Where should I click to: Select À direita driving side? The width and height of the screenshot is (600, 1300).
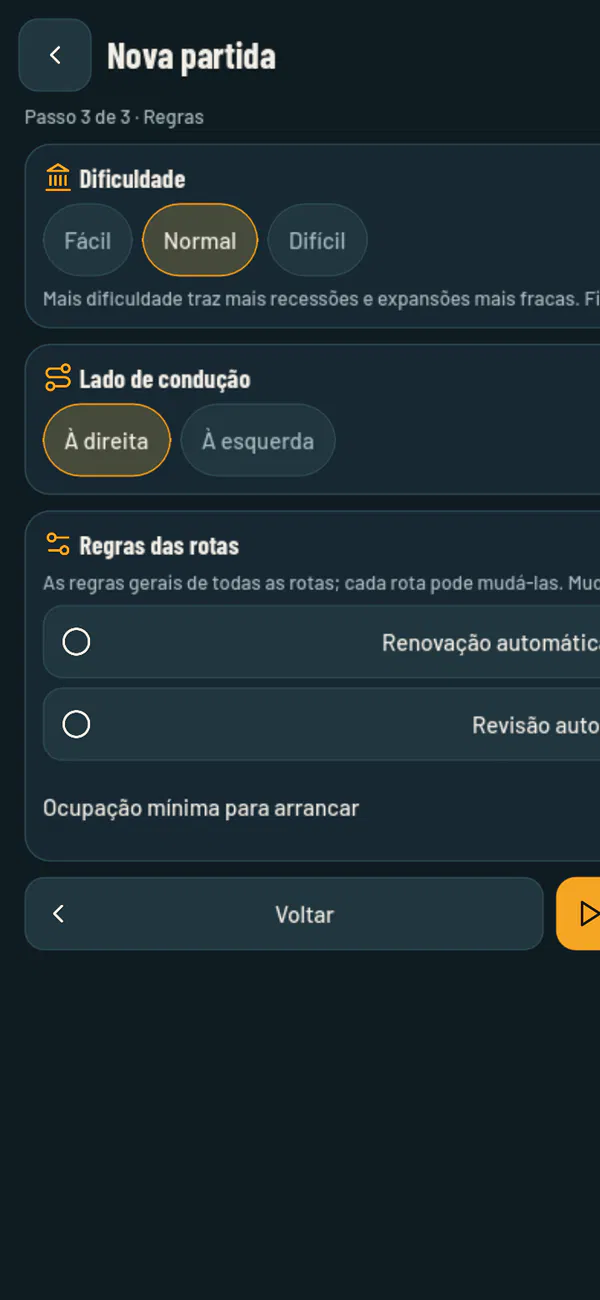[x=107, y=440]
